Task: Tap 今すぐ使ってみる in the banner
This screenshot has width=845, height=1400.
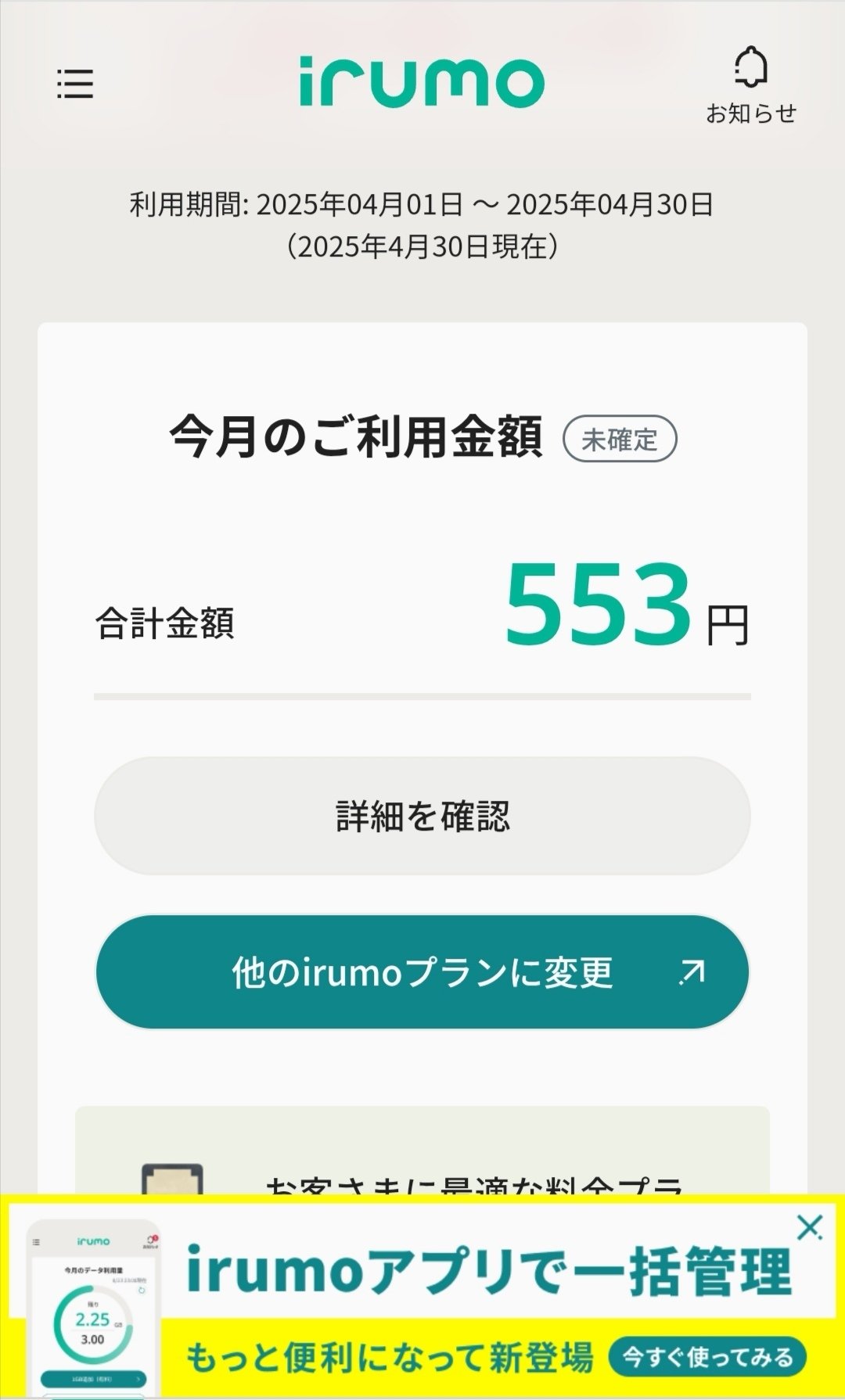Action: 708,1355
